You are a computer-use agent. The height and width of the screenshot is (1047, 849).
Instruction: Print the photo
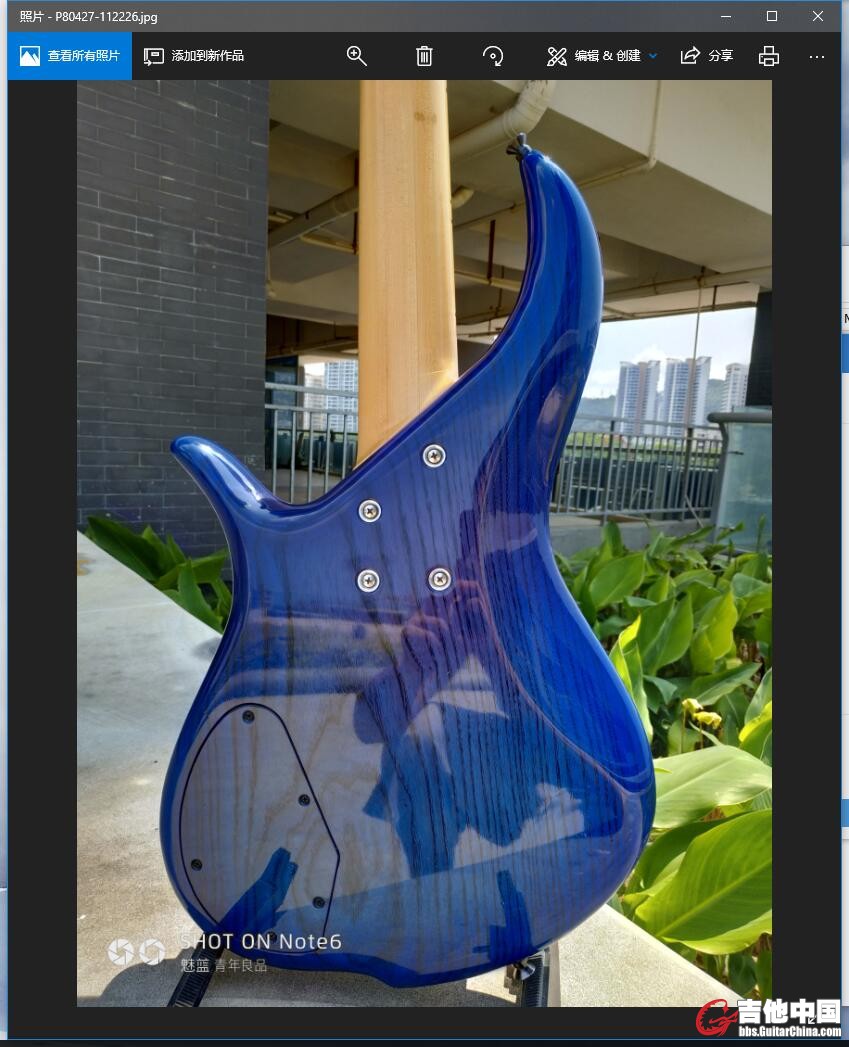(768, 56)
